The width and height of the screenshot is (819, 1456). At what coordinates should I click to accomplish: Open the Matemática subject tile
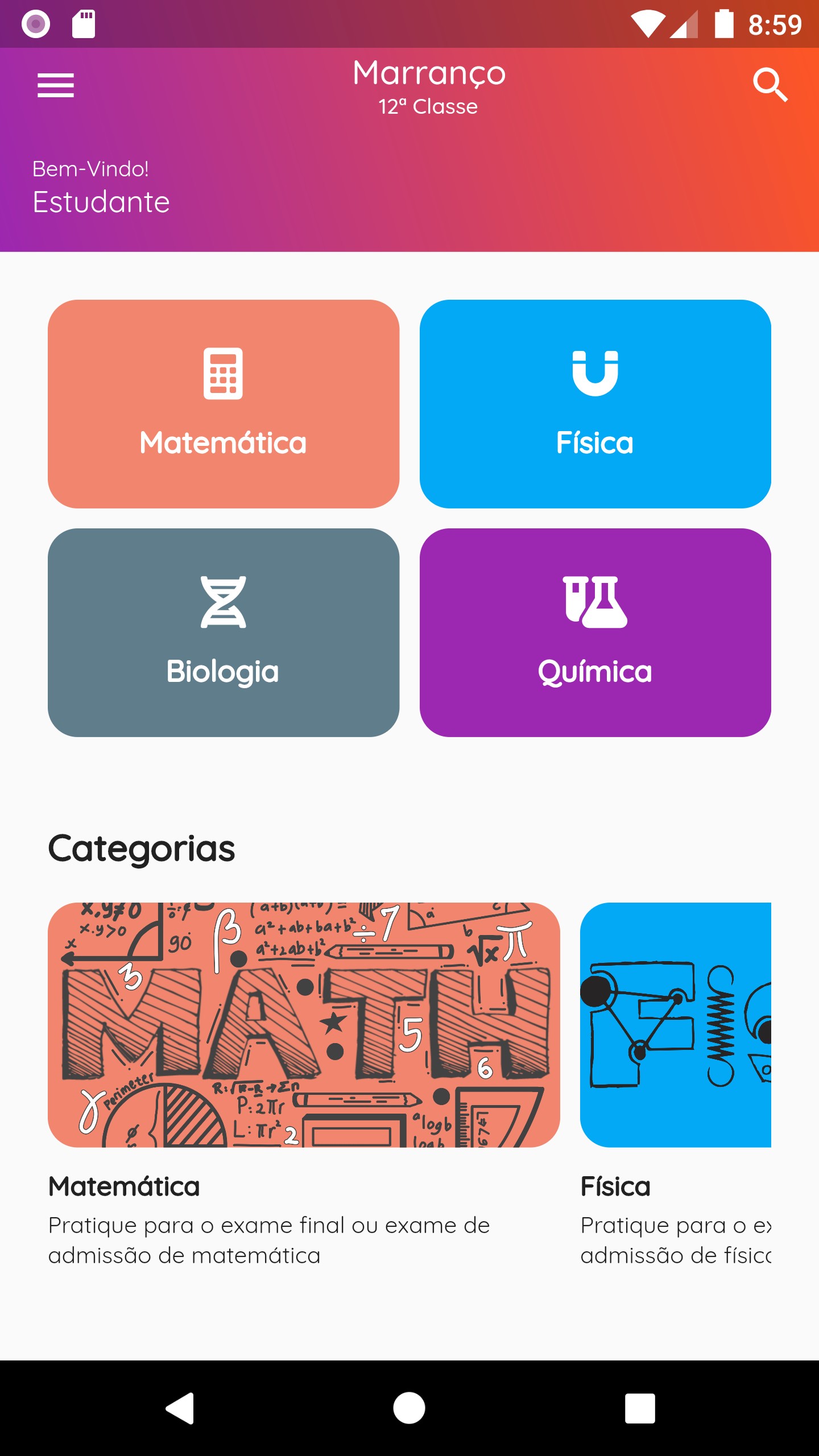(224, 404)
